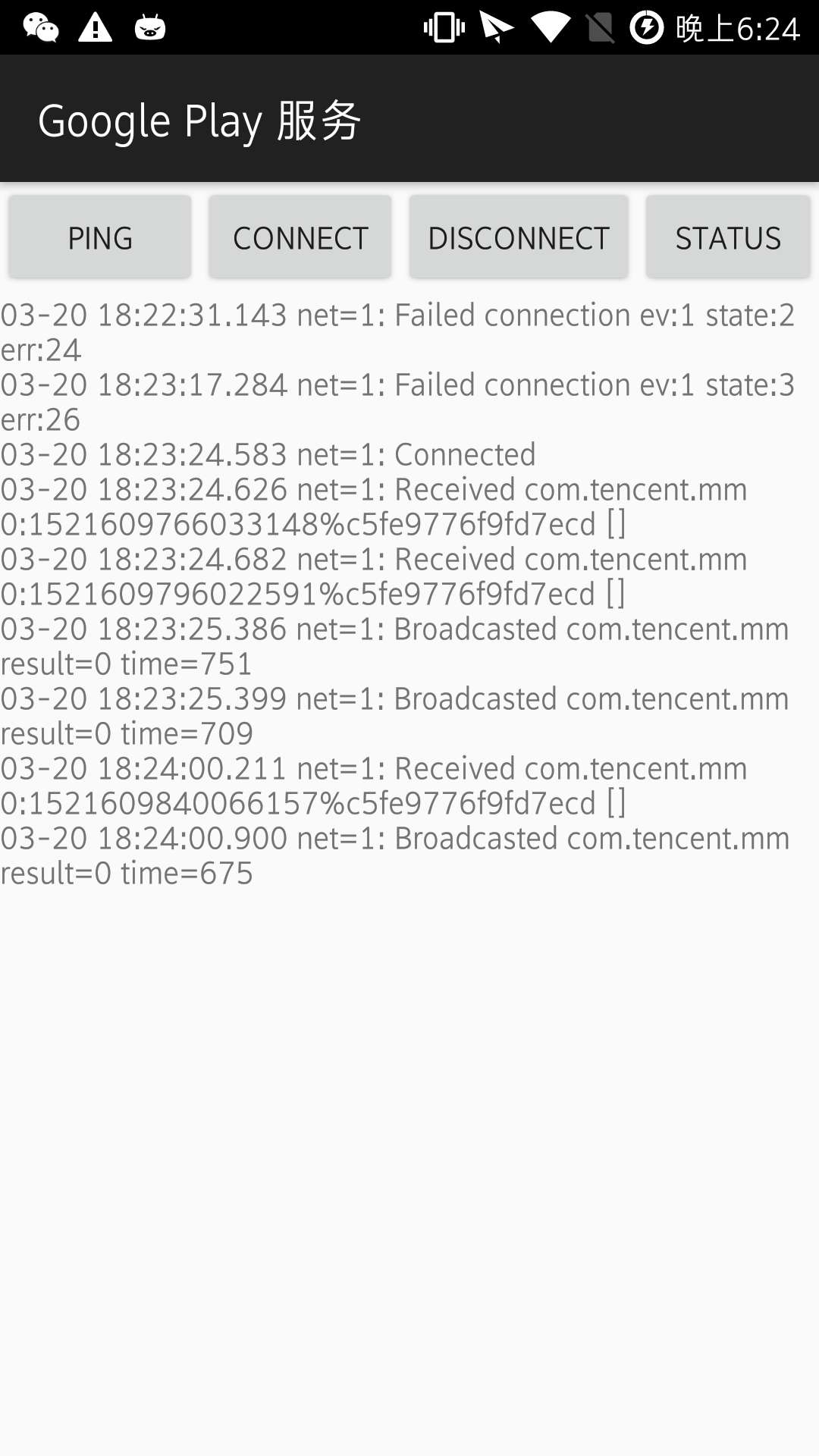Select the Received com.tencent.mm log entry
Viewport: 819px width, 1456px height.
point(375,506)
